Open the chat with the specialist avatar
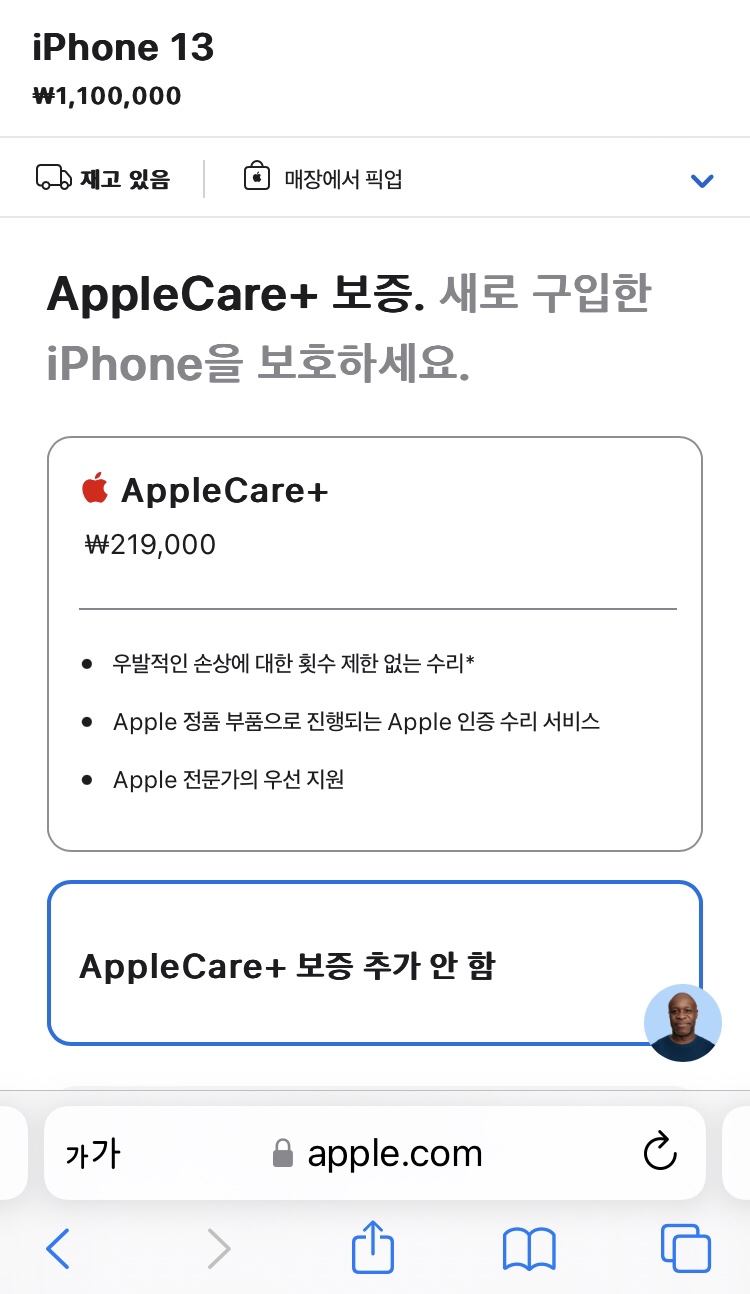Image resolution: width=750 pixels, height=1294 pixels. (682, 1022)
